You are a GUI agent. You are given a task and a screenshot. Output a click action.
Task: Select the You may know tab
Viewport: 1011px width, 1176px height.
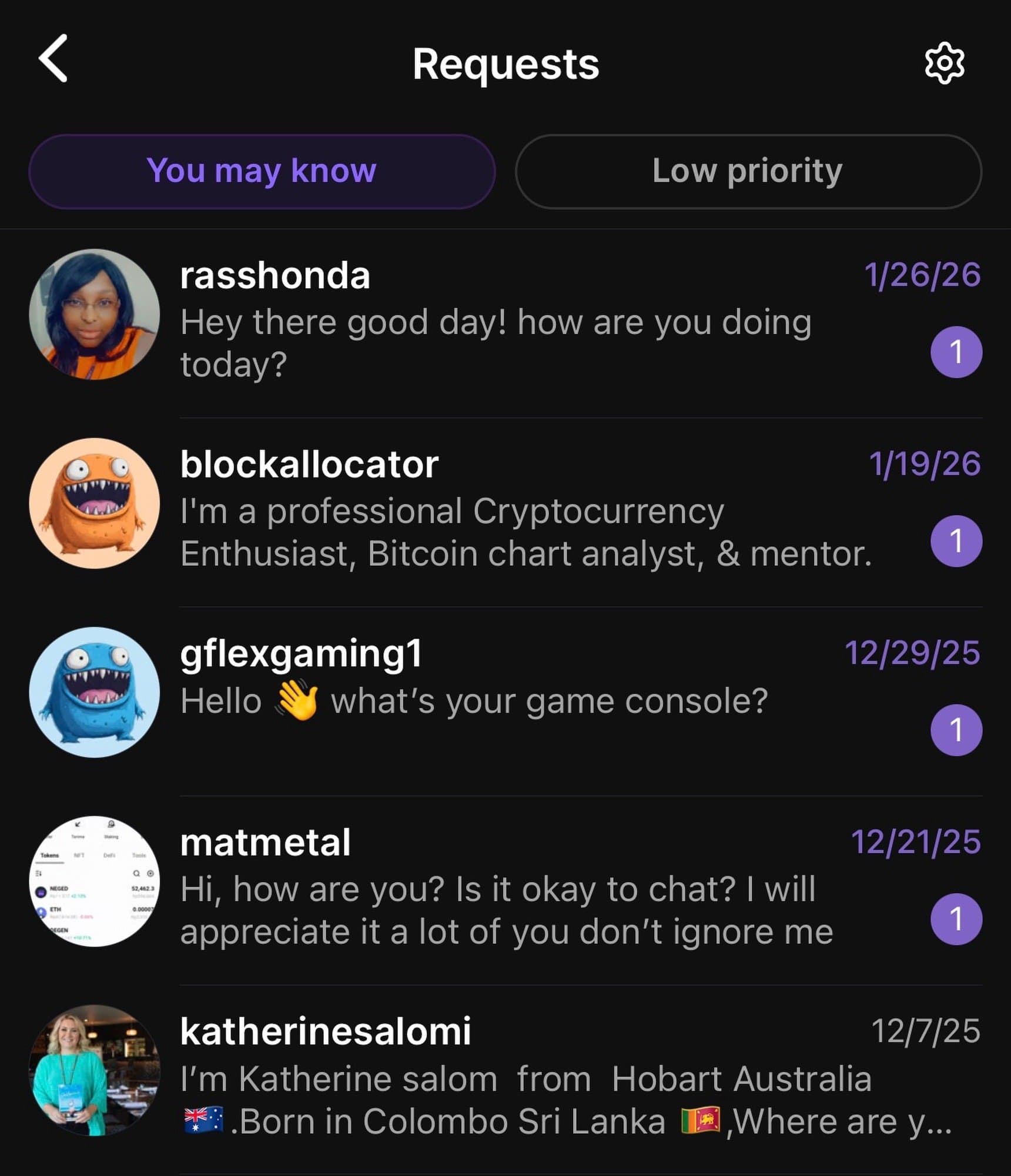262,171
